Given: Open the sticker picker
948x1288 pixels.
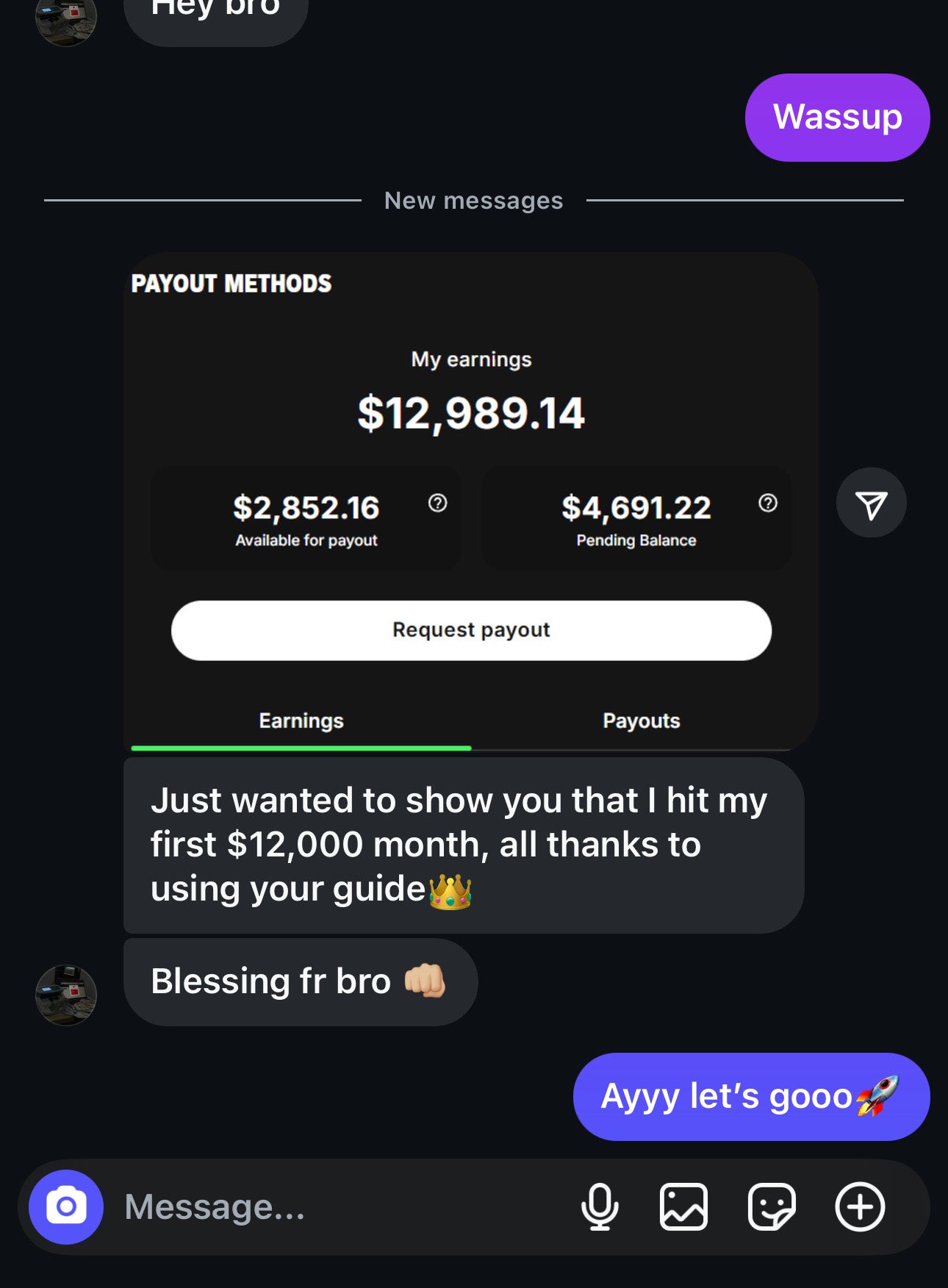Looking at the screenshot, I should [771, 1206].
